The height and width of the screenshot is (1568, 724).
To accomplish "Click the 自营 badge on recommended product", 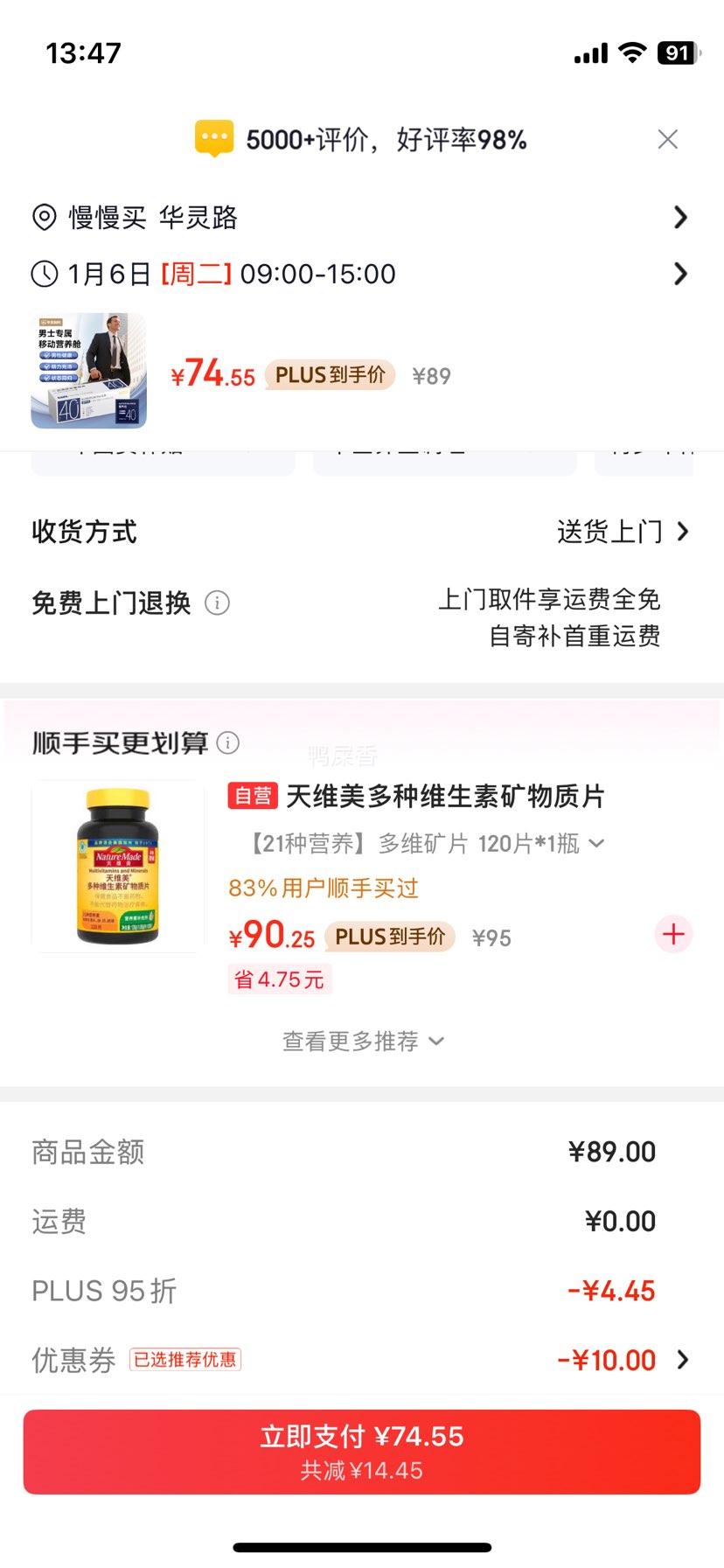I will click(252, 797).
